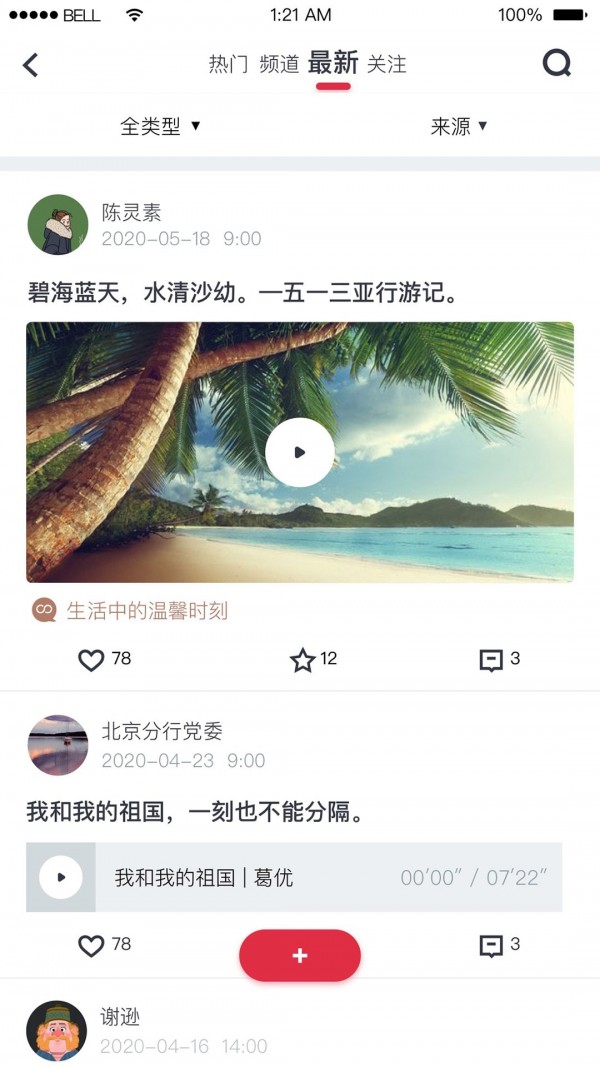This screenshot has width=600, height=1067.
Task: Play the beach video in 陈灵素's post
Action: 300,452
